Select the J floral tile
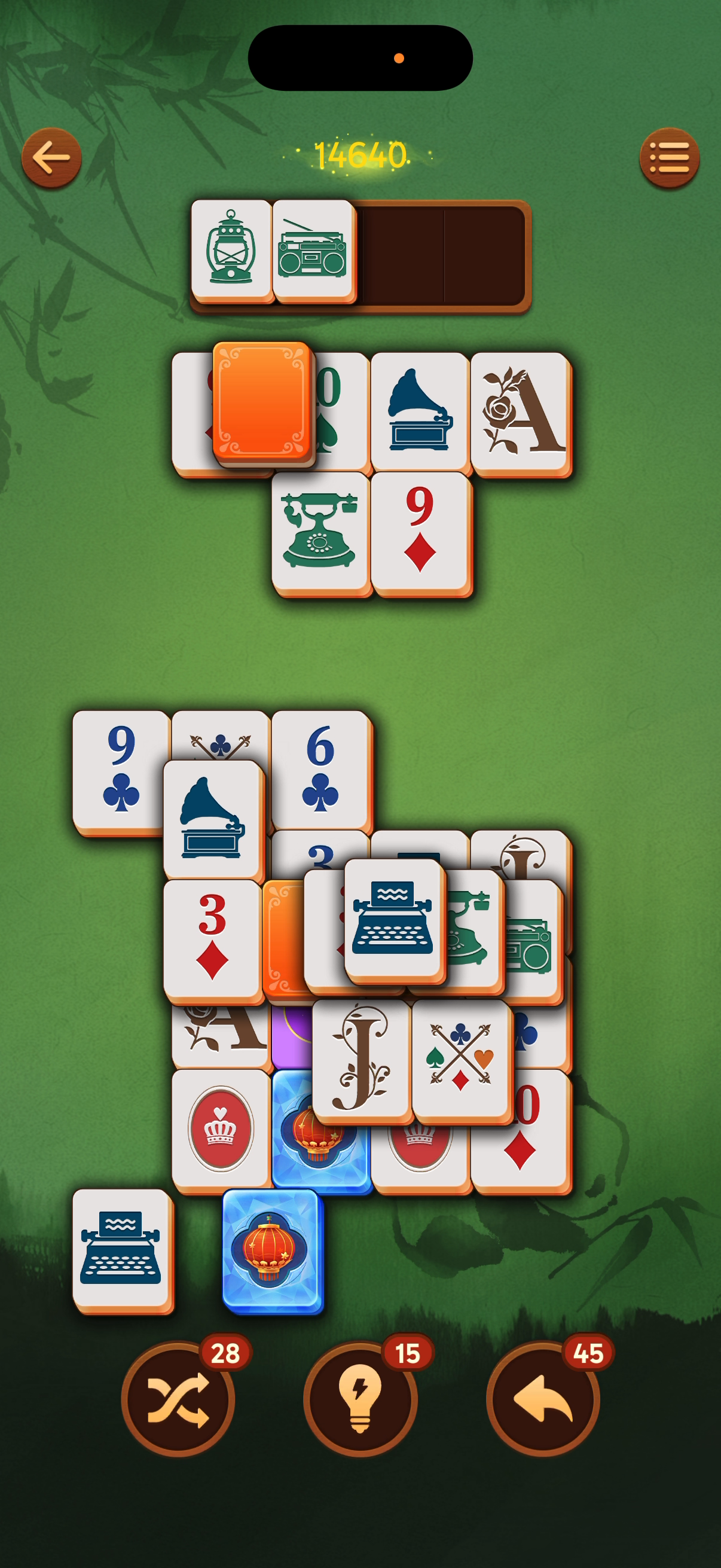 (362, 1058)
